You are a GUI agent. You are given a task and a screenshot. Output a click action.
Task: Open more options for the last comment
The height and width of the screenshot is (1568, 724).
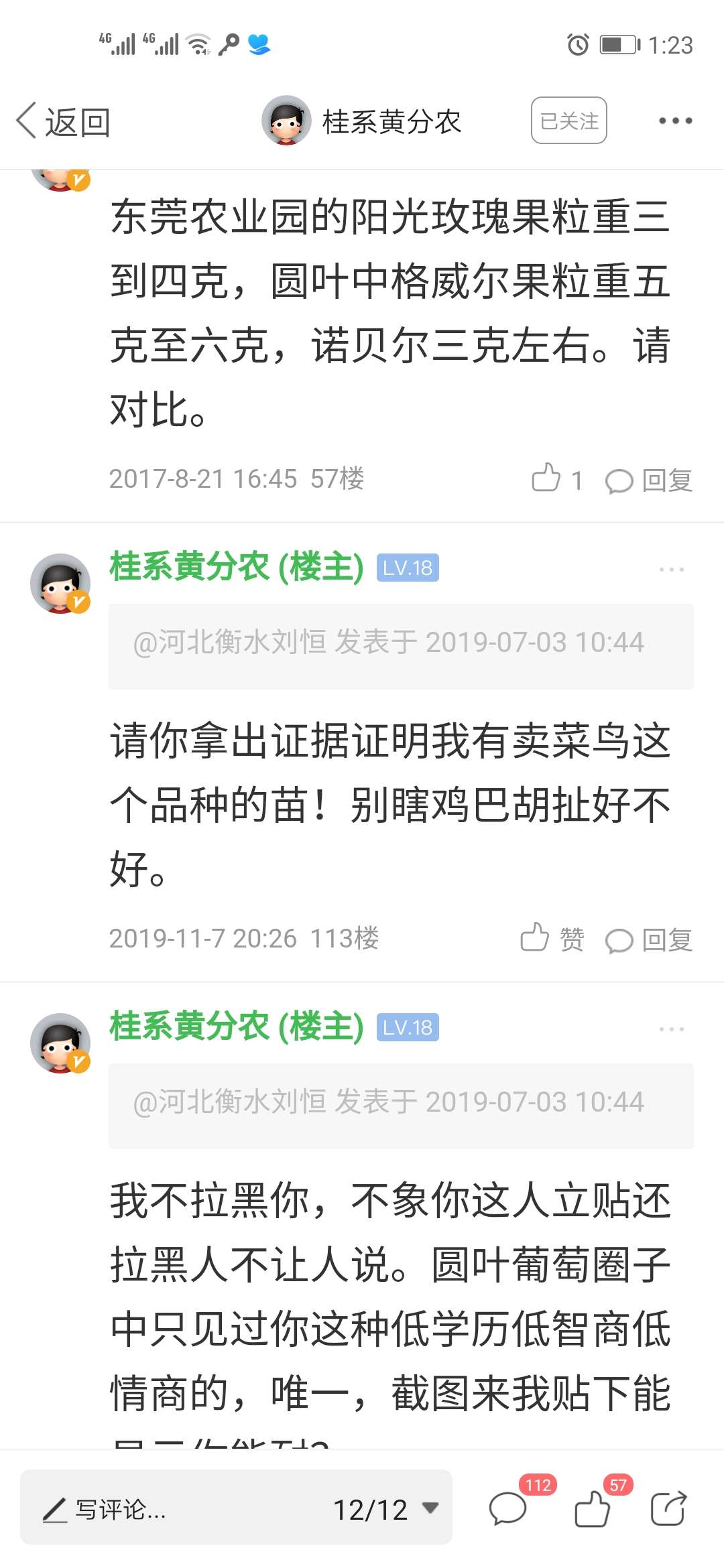[x=671, y=1029]
